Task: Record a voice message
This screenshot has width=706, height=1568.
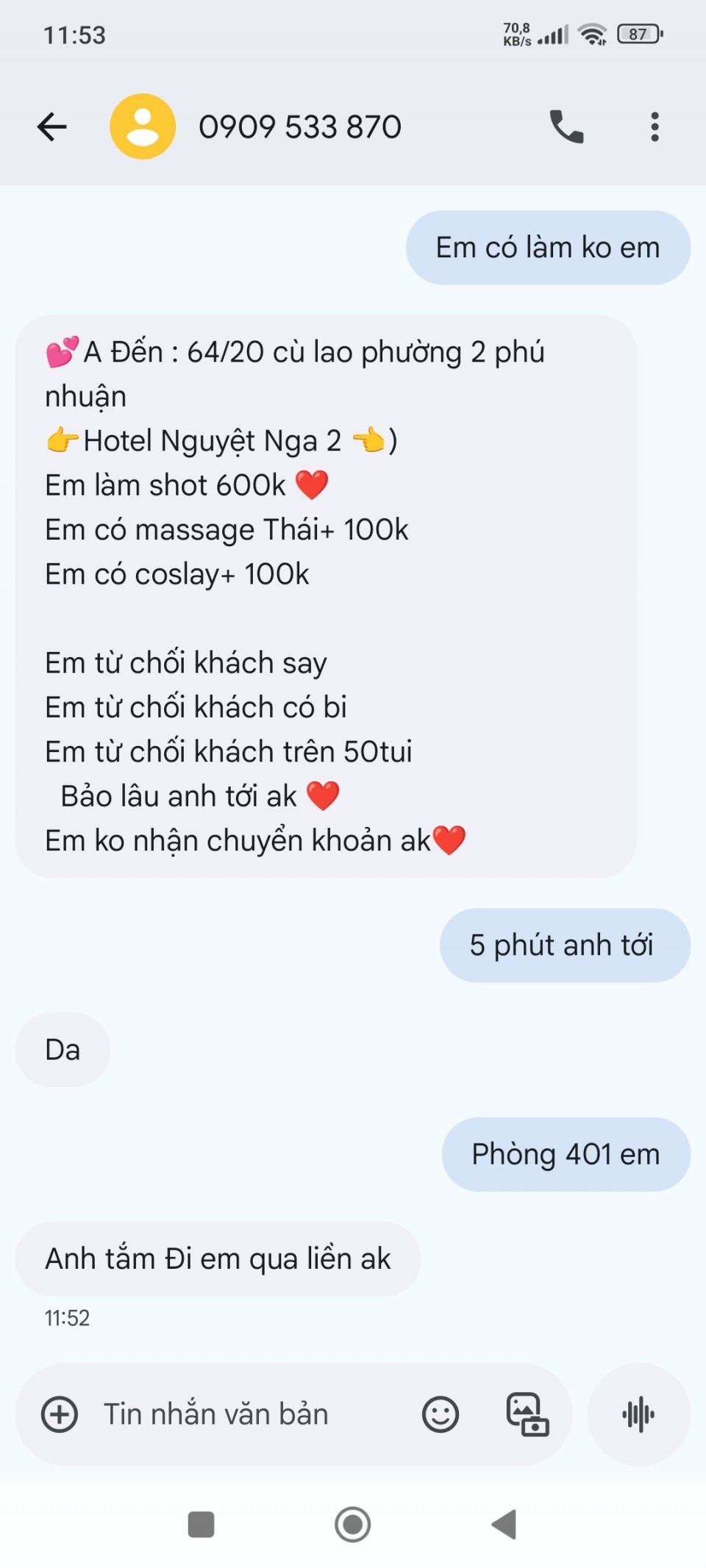Action: click(x=638, y=1414)
